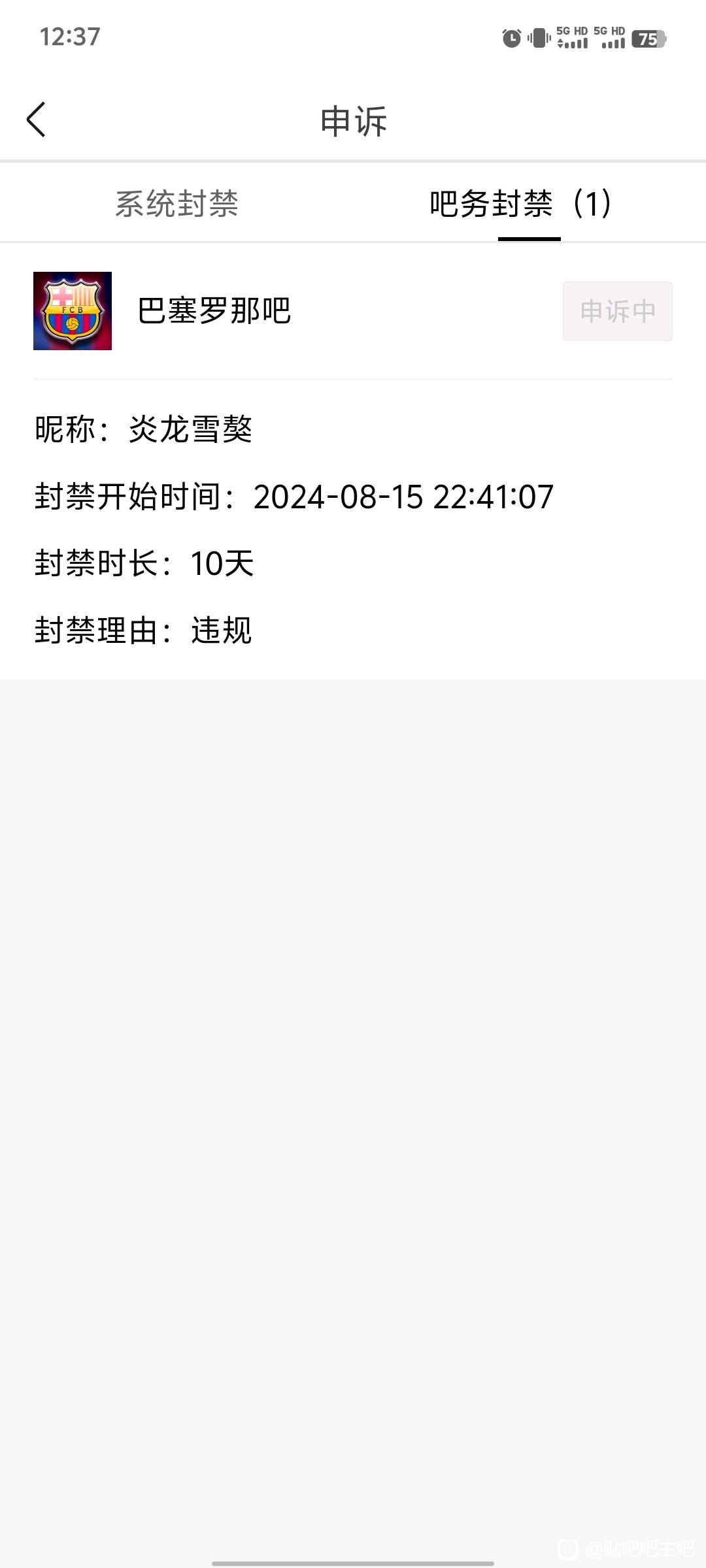This screenshot has width=706, height=1568.
Task: Tap the 申诉中 button
Action: (x=617, y=311)
